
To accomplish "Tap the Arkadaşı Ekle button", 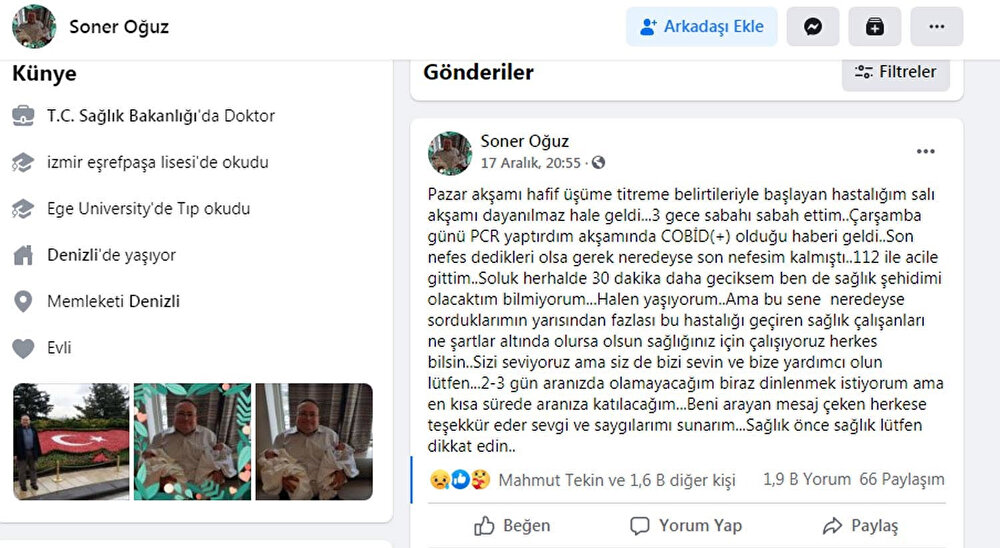I will tap(702, 27).
